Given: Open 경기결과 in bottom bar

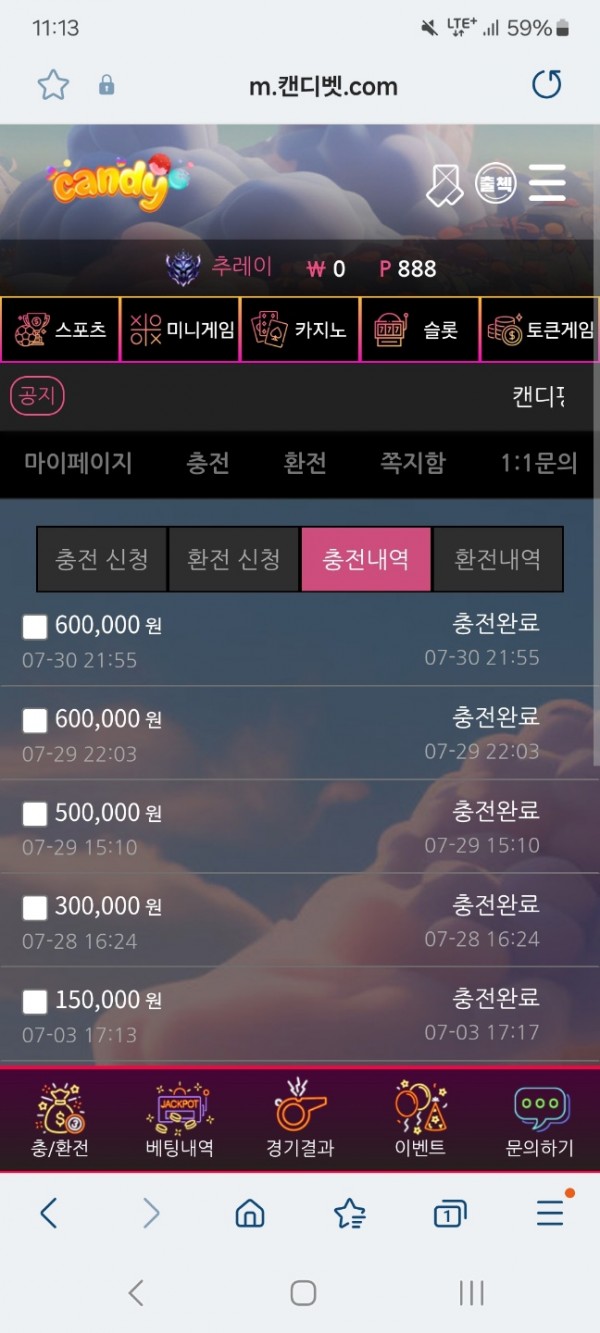Looking at the screenshot, I should coord(300,1120).
